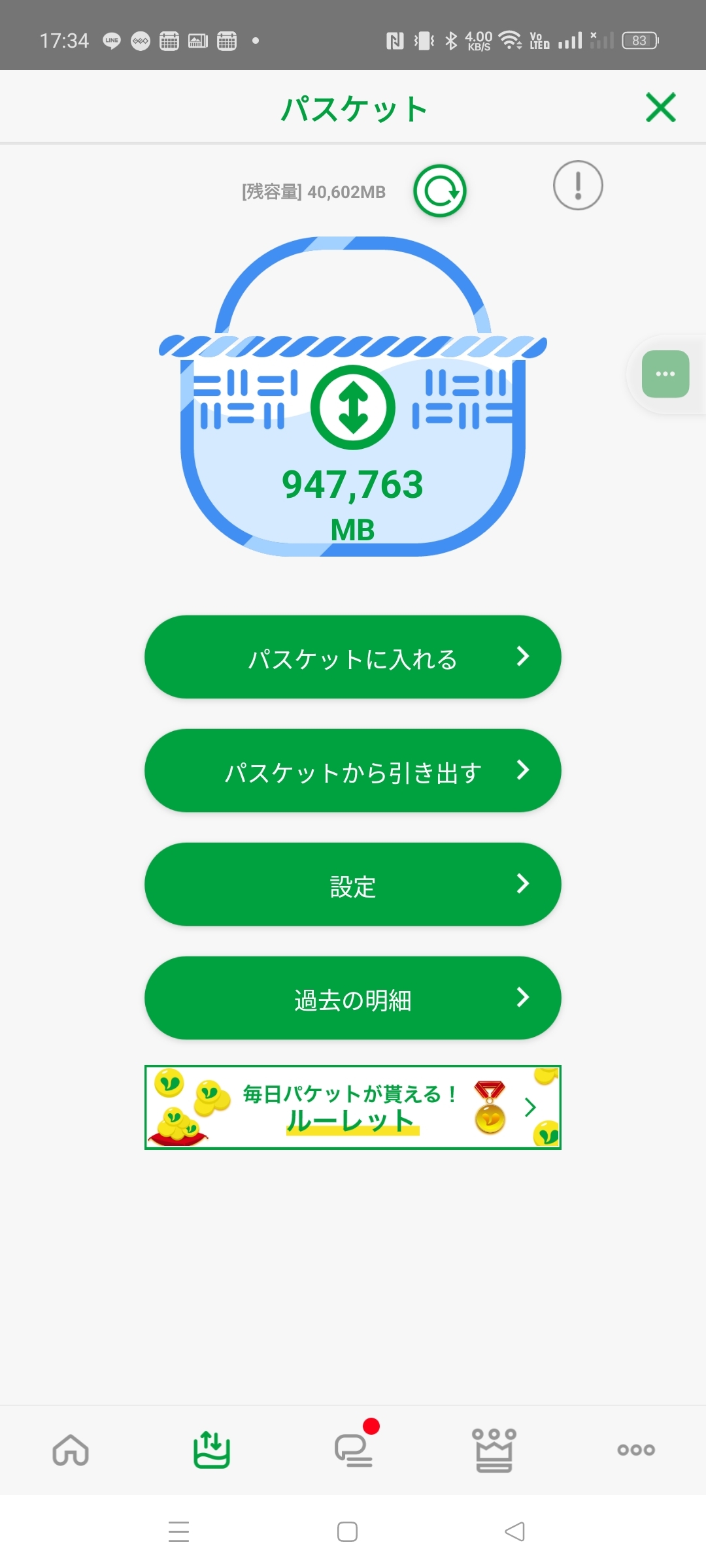Image resolution: width=706 pixels, height=1568 pixels.
Task: Open the more options tab
Action: point(635,1450)
